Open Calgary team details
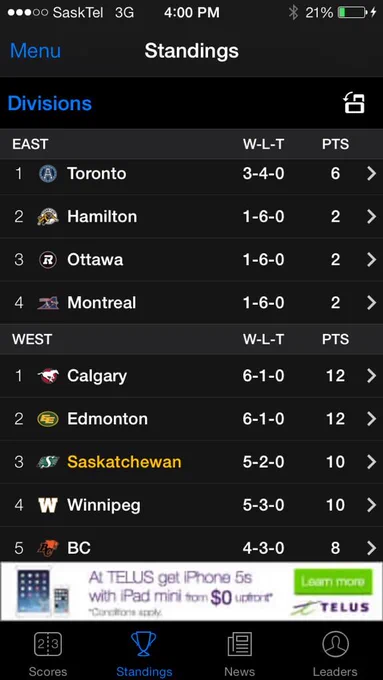The height and width of the screenshot is (680, 383). (191, 376)
